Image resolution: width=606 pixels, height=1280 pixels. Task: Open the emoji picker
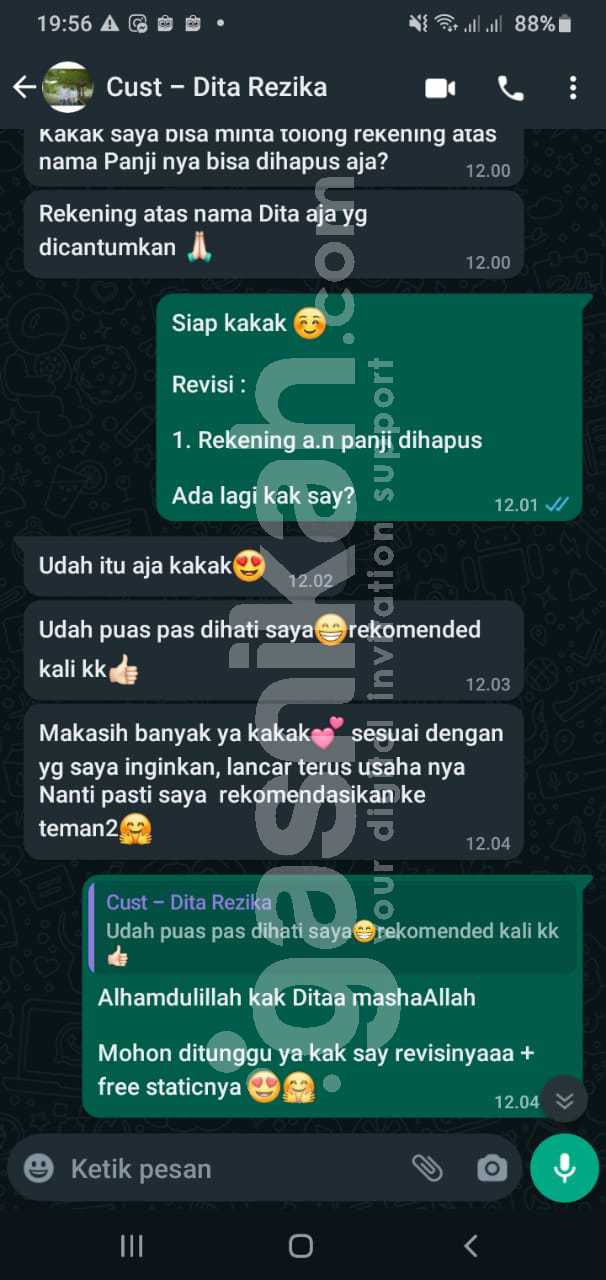[x=39, y=1168]
